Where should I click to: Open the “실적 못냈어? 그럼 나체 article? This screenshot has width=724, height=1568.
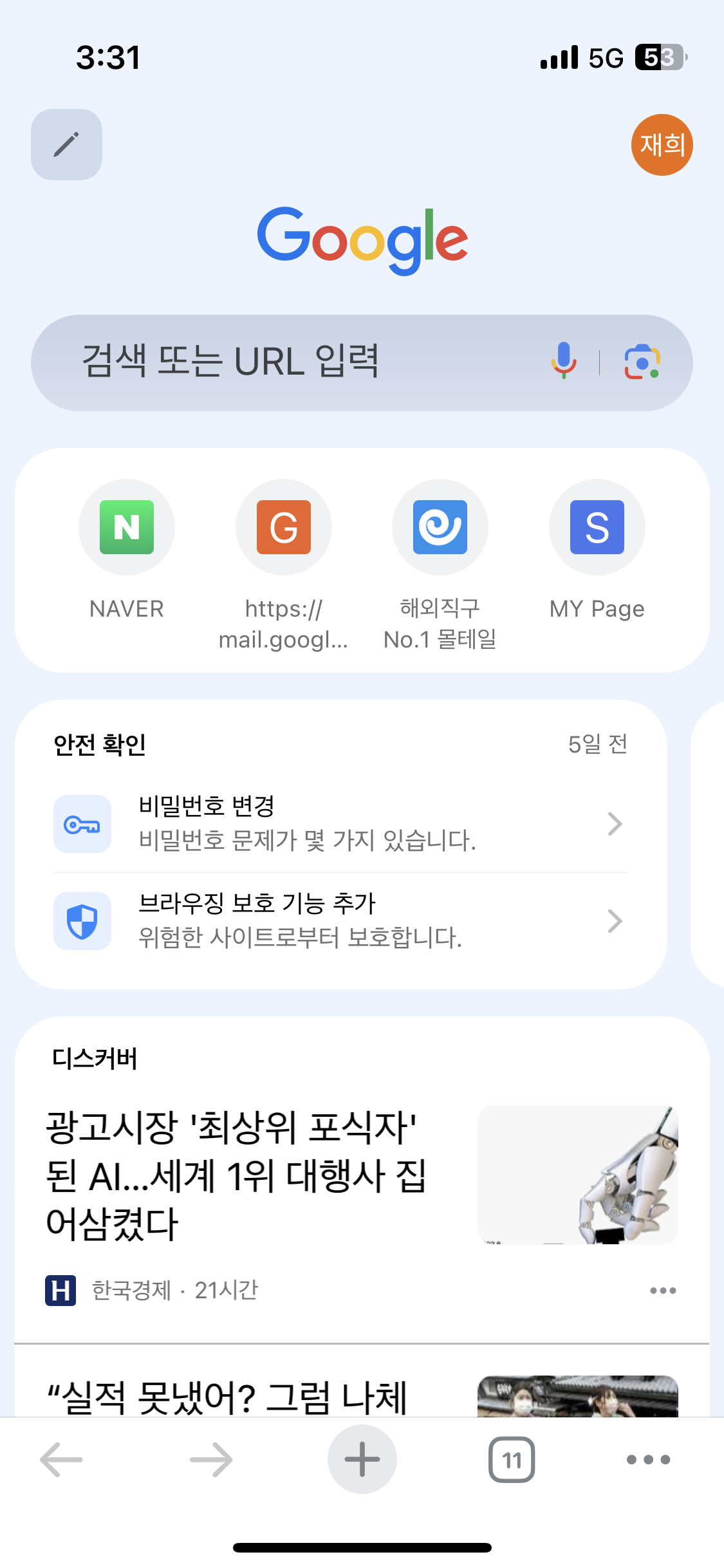point(228,1397)
